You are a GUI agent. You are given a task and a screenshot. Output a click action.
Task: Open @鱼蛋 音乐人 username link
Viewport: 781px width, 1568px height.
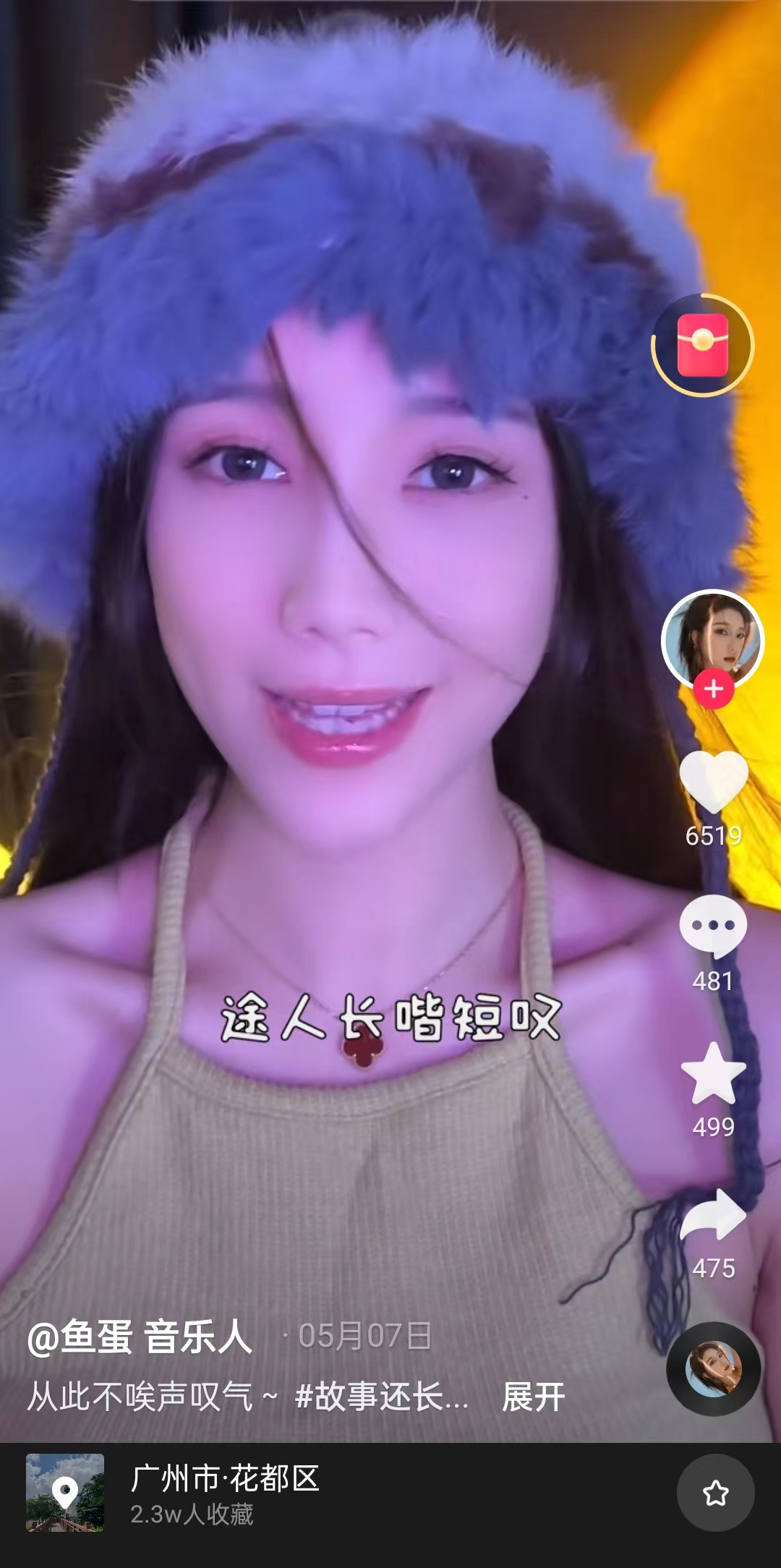coord(140,1336)
